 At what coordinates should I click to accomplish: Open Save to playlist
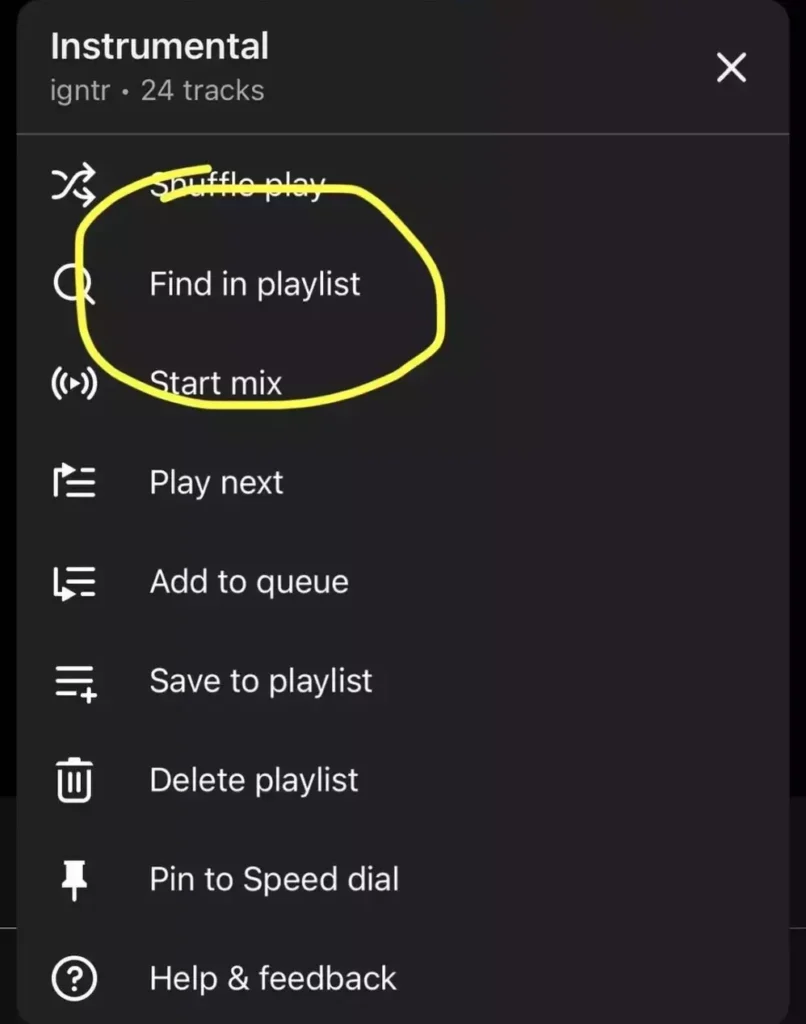(260, 681)
